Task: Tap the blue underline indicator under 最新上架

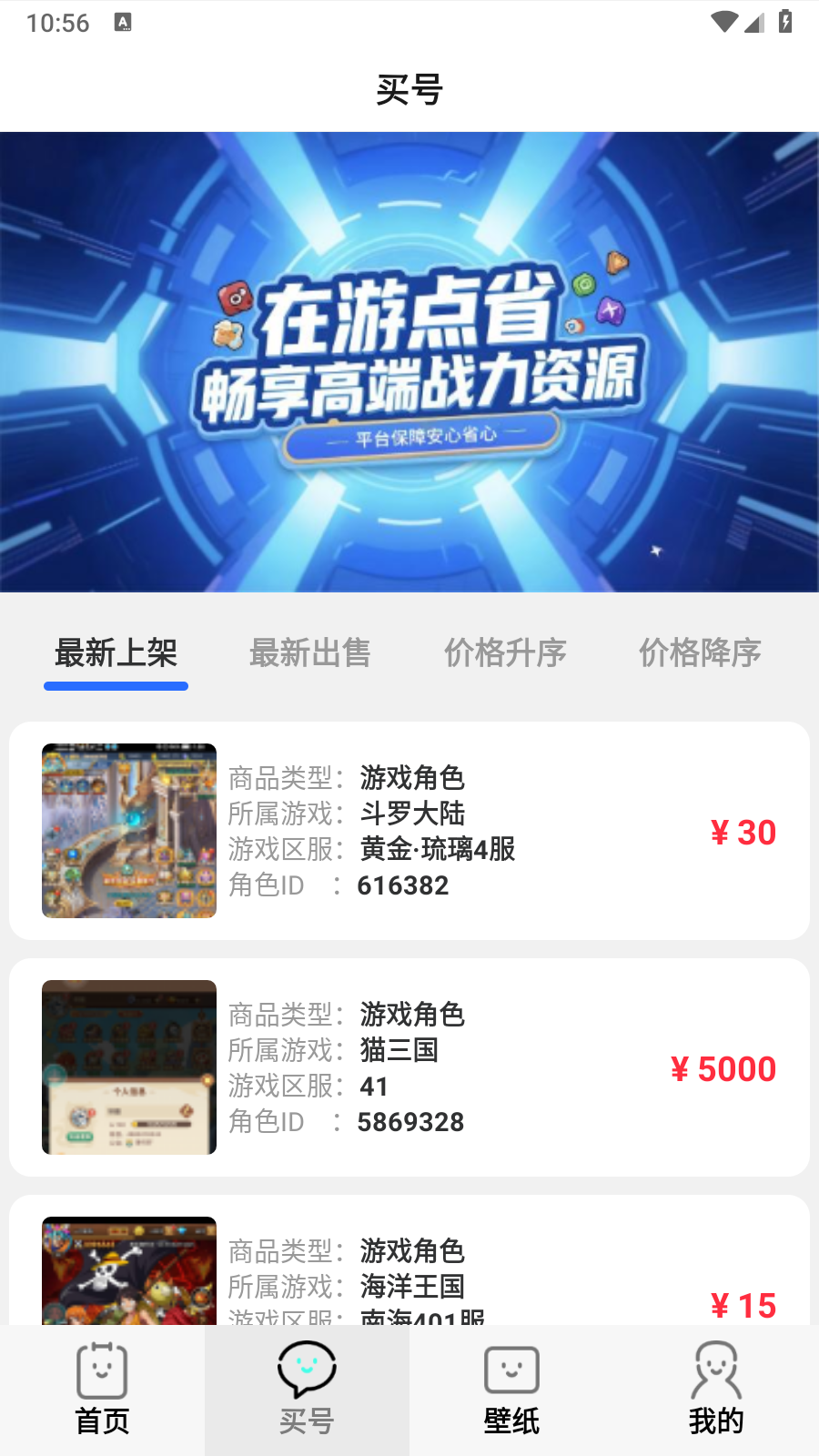Action: click(x=116, y=689)
